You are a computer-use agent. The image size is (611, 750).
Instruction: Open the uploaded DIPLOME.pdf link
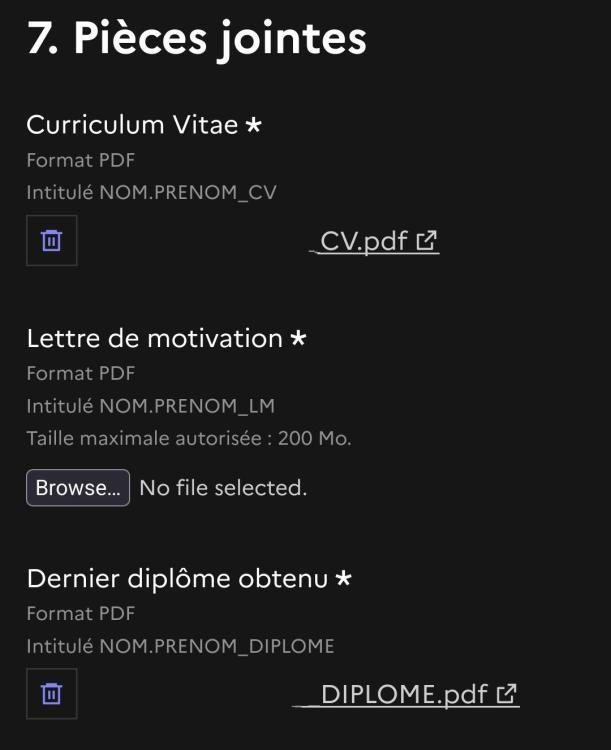(407, 694)
